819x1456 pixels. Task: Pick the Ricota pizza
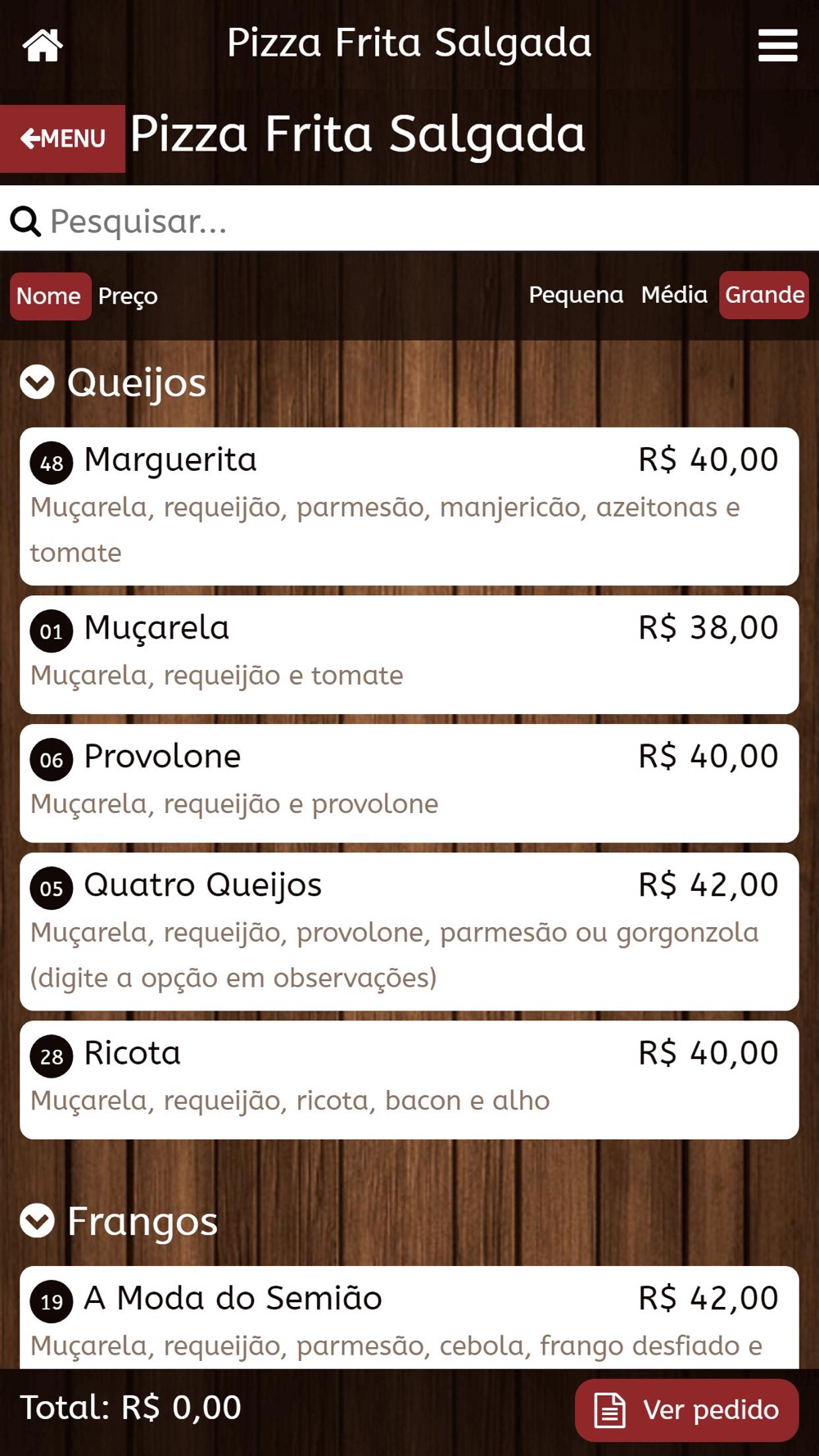(409, 1079)
